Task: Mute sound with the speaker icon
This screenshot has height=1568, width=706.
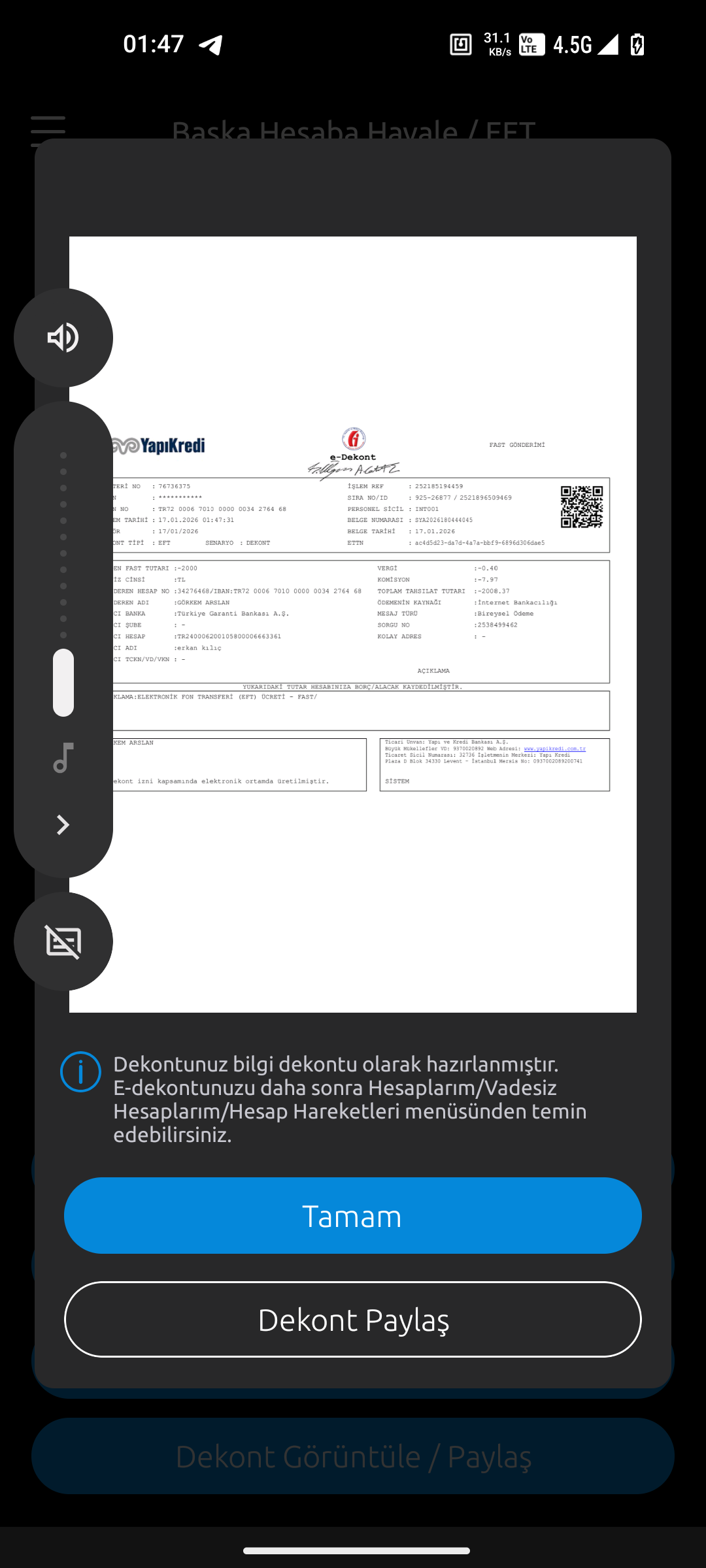Action: [x=63, y=338]
